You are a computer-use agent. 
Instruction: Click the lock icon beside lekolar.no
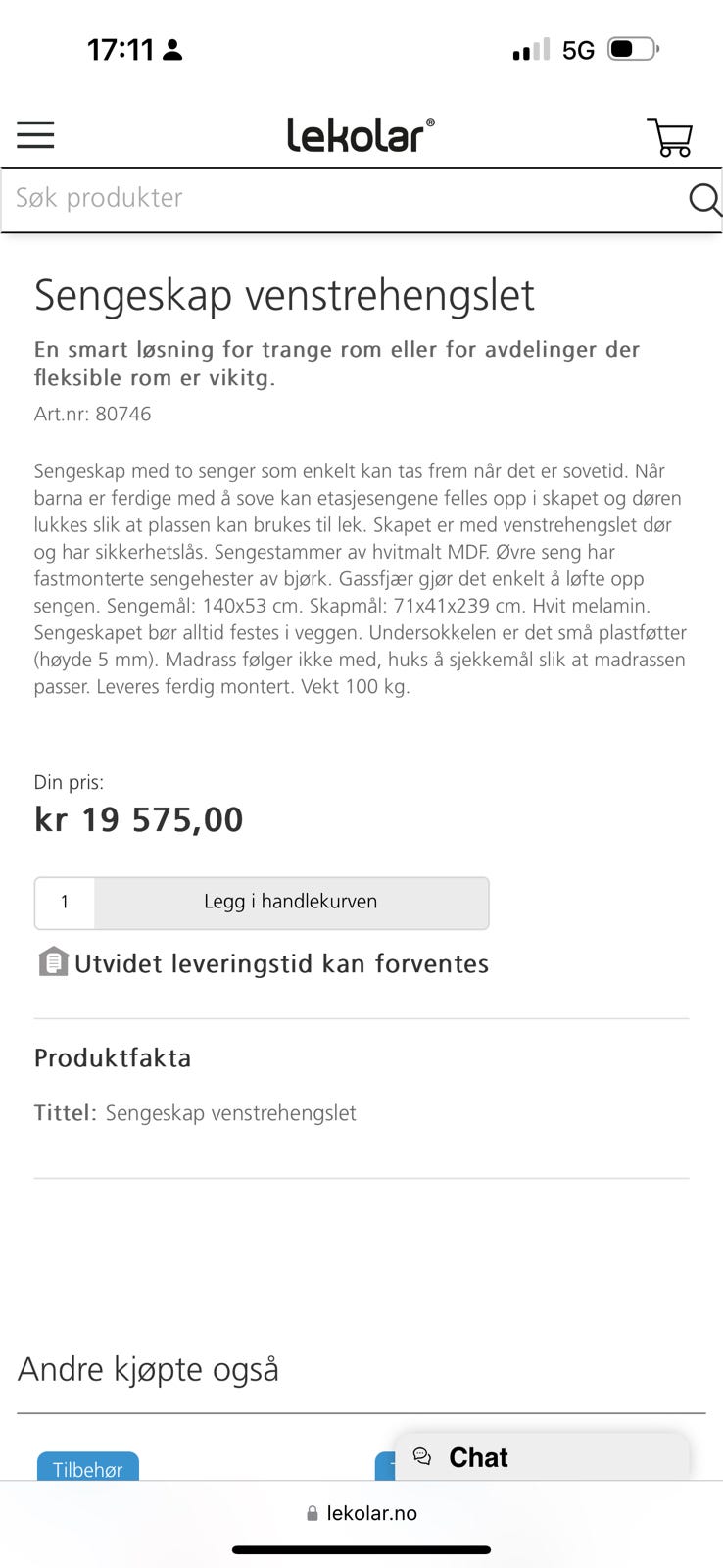[x=312, y=1512]
